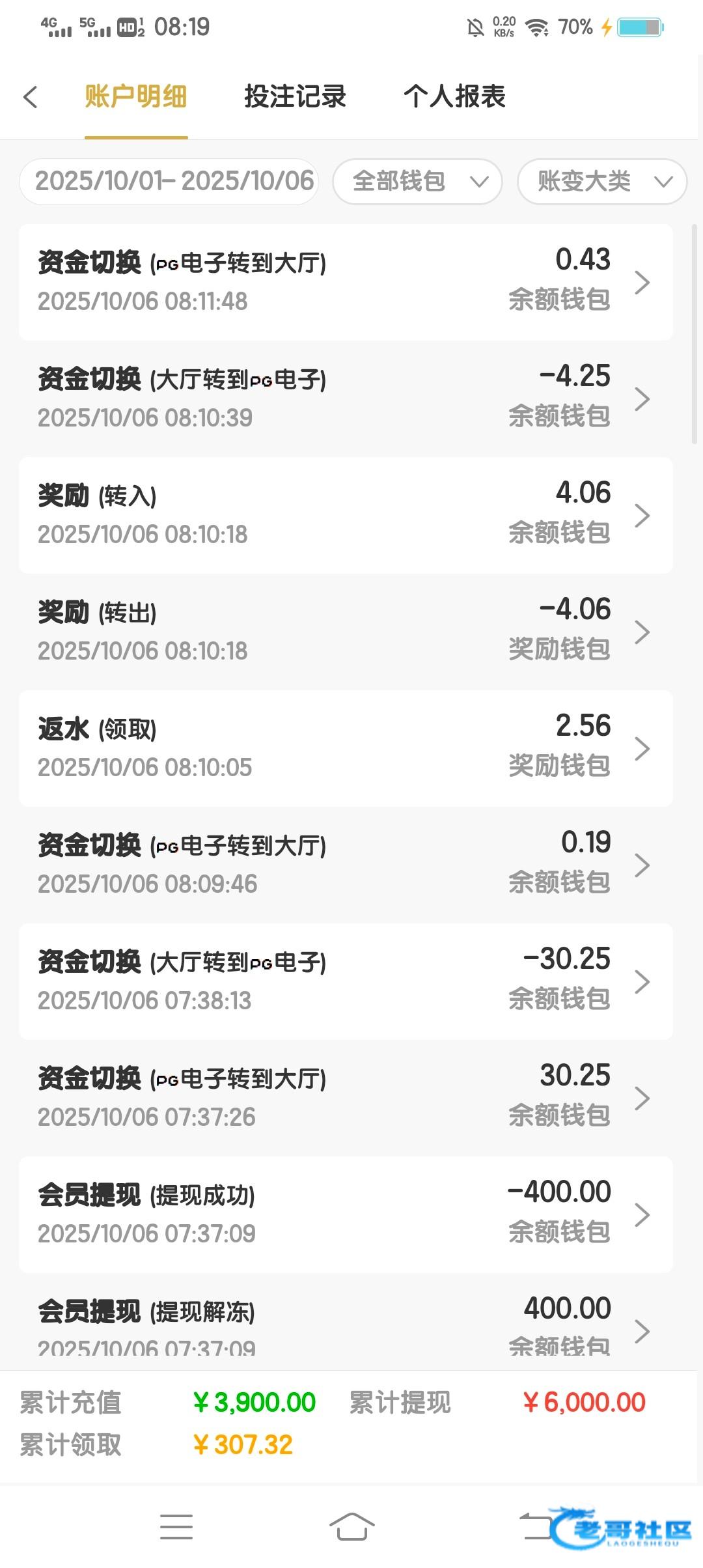Image resolution: width=703 pixels, height=1568 pixels.
Task: Expand the 账变大类 category dropdown
Action: [x=601, y=181]
